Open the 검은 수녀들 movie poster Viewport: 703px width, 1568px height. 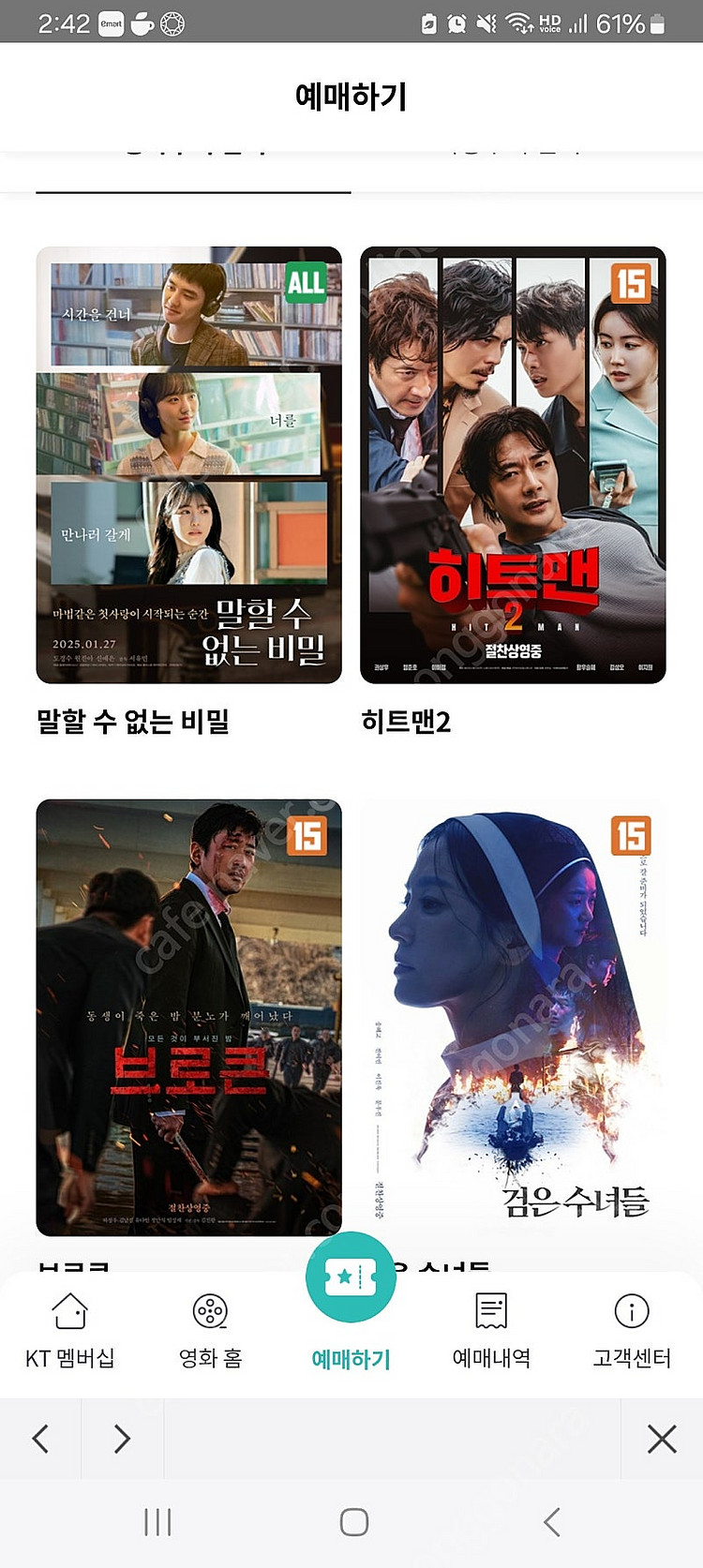click(513, 1018)
